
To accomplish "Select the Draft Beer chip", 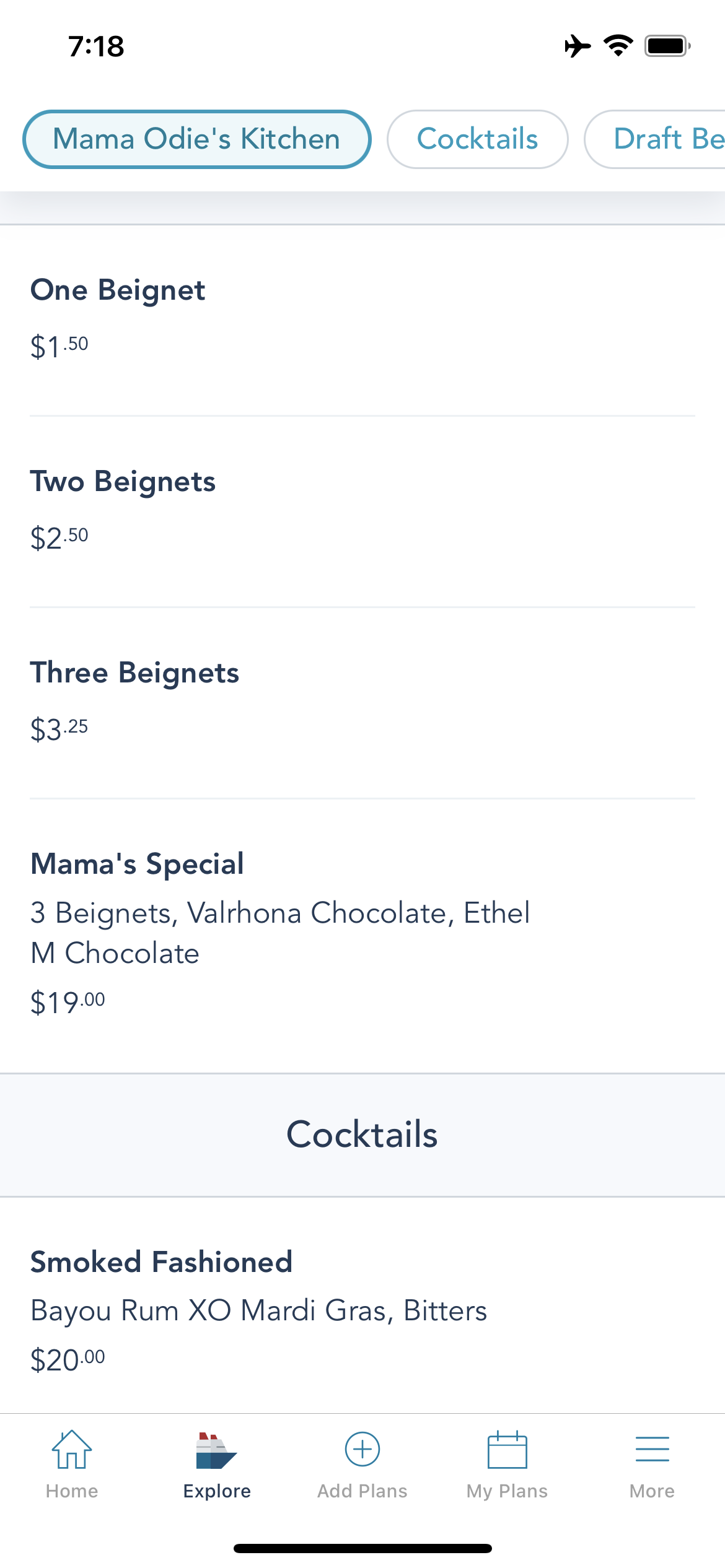I will pyautogui.click(x=656, y=139).
